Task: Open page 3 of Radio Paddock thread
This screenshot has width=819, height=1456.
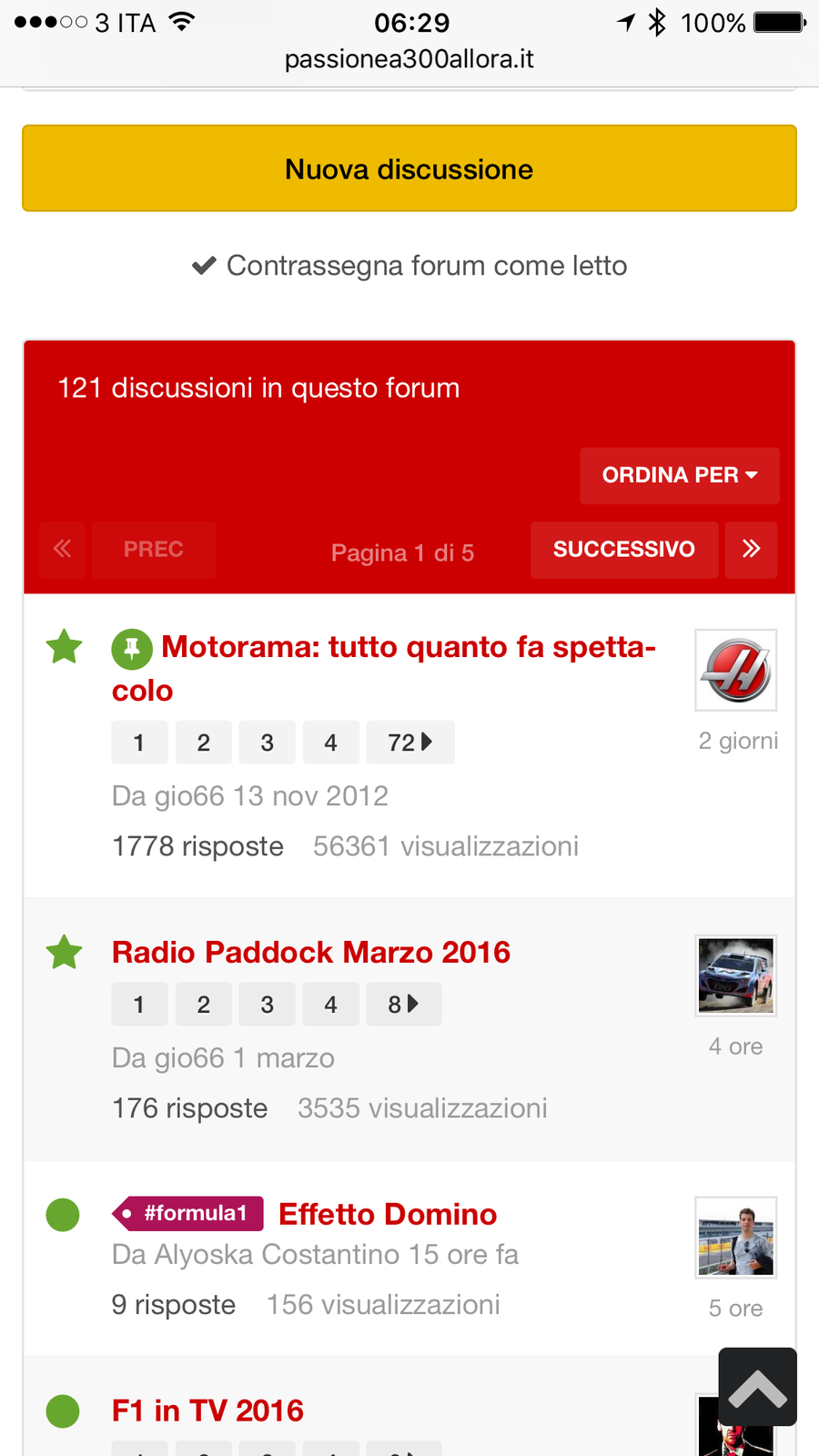Action: coord(267,1005)
